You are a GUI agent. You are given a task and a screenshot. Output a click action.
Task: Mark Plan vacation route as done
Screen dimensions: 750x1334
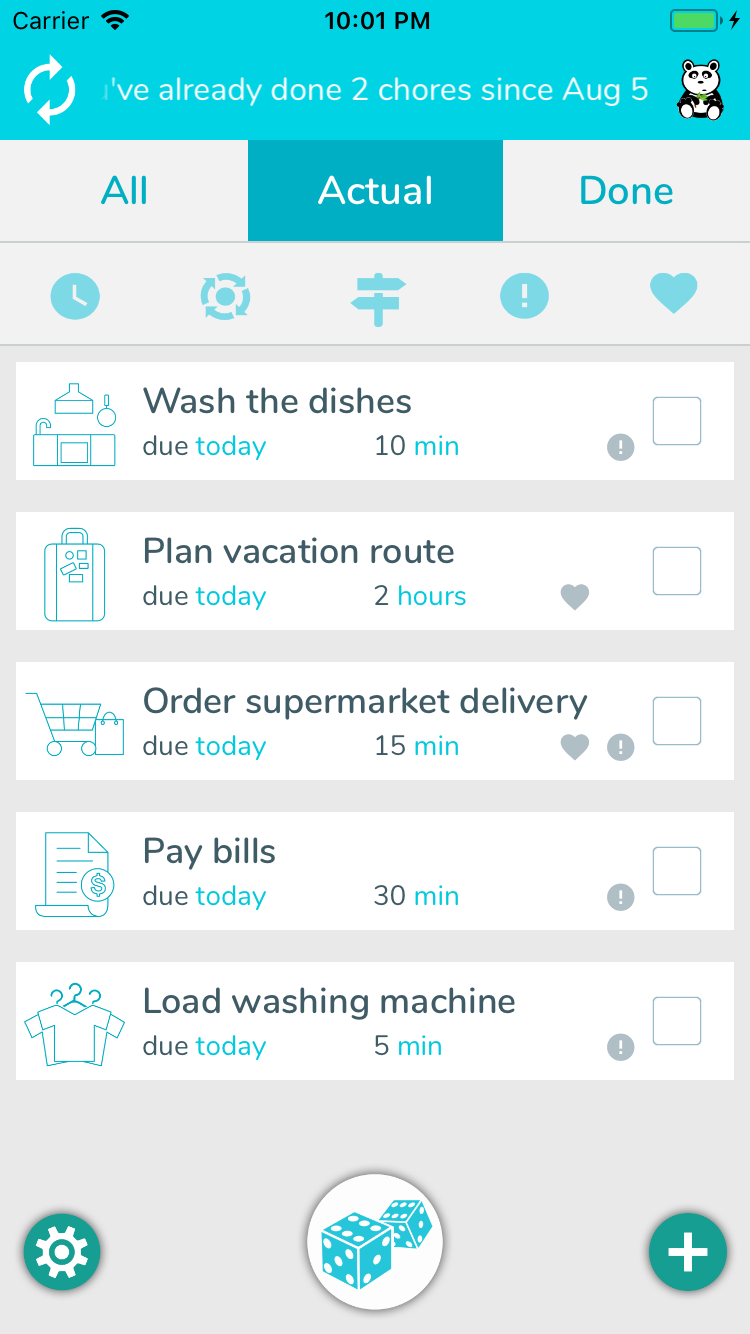click(677, 571)
